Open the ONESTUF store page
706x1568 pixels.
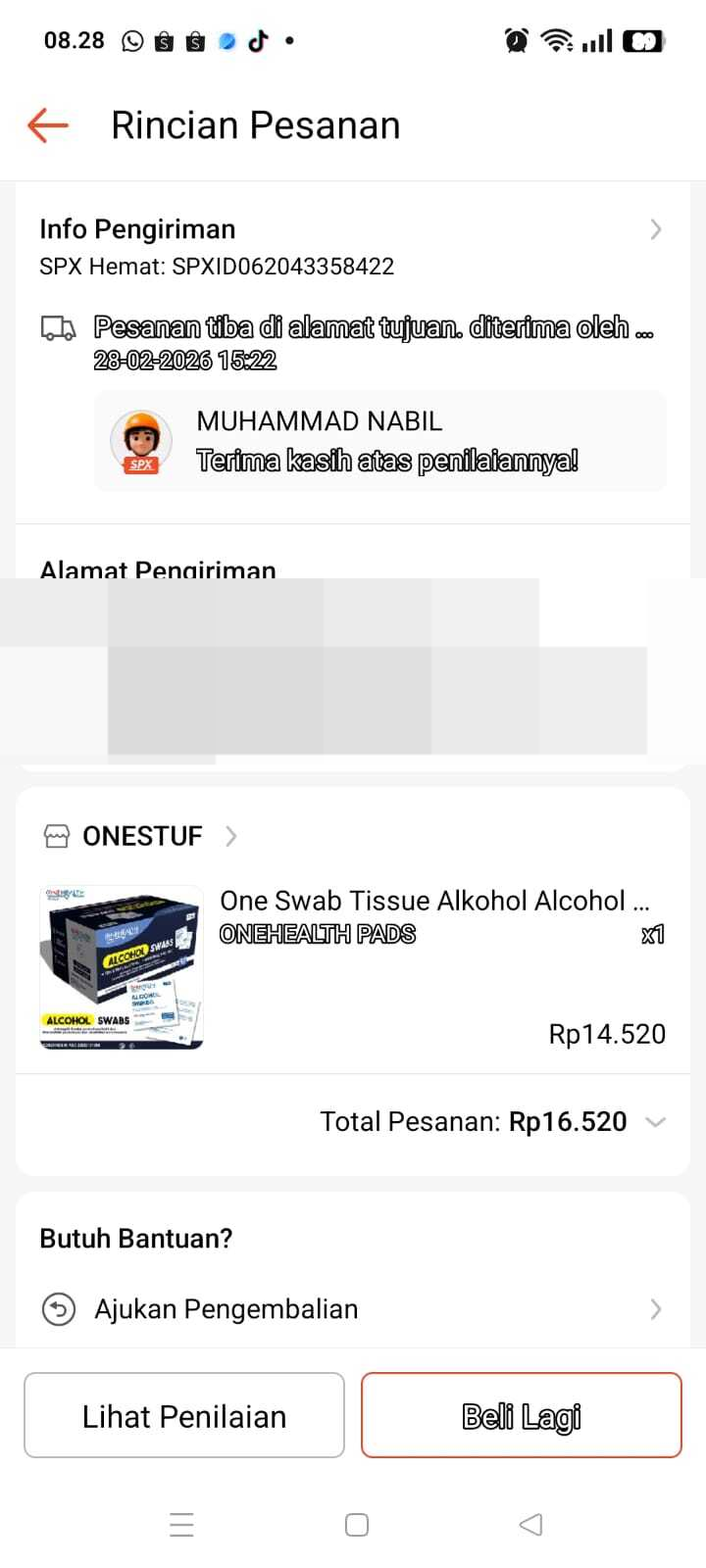tap(142, 836)
